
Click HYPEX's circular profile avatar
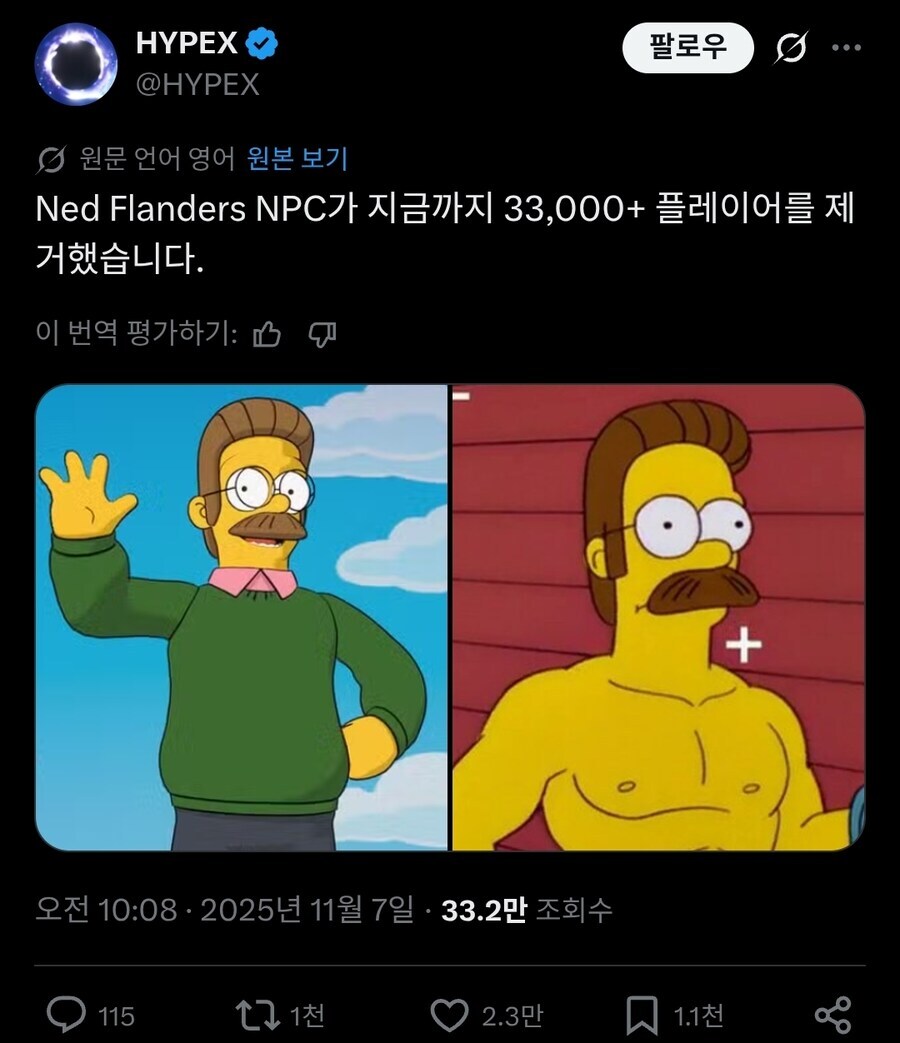76,58
